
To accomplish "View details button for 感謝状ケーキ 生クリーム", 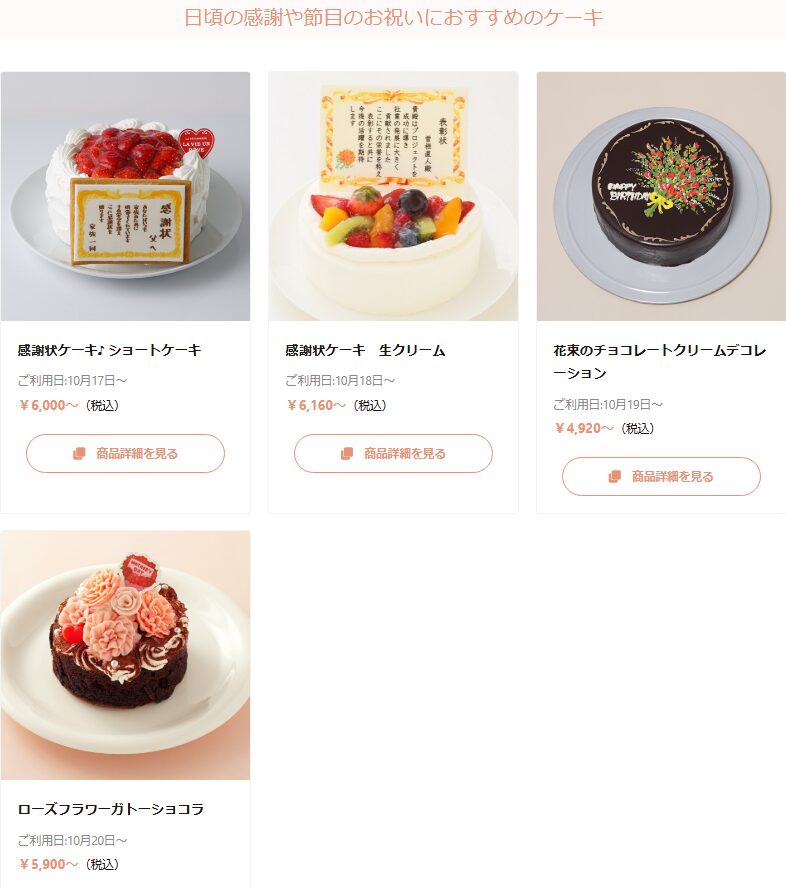I will 393,453.
